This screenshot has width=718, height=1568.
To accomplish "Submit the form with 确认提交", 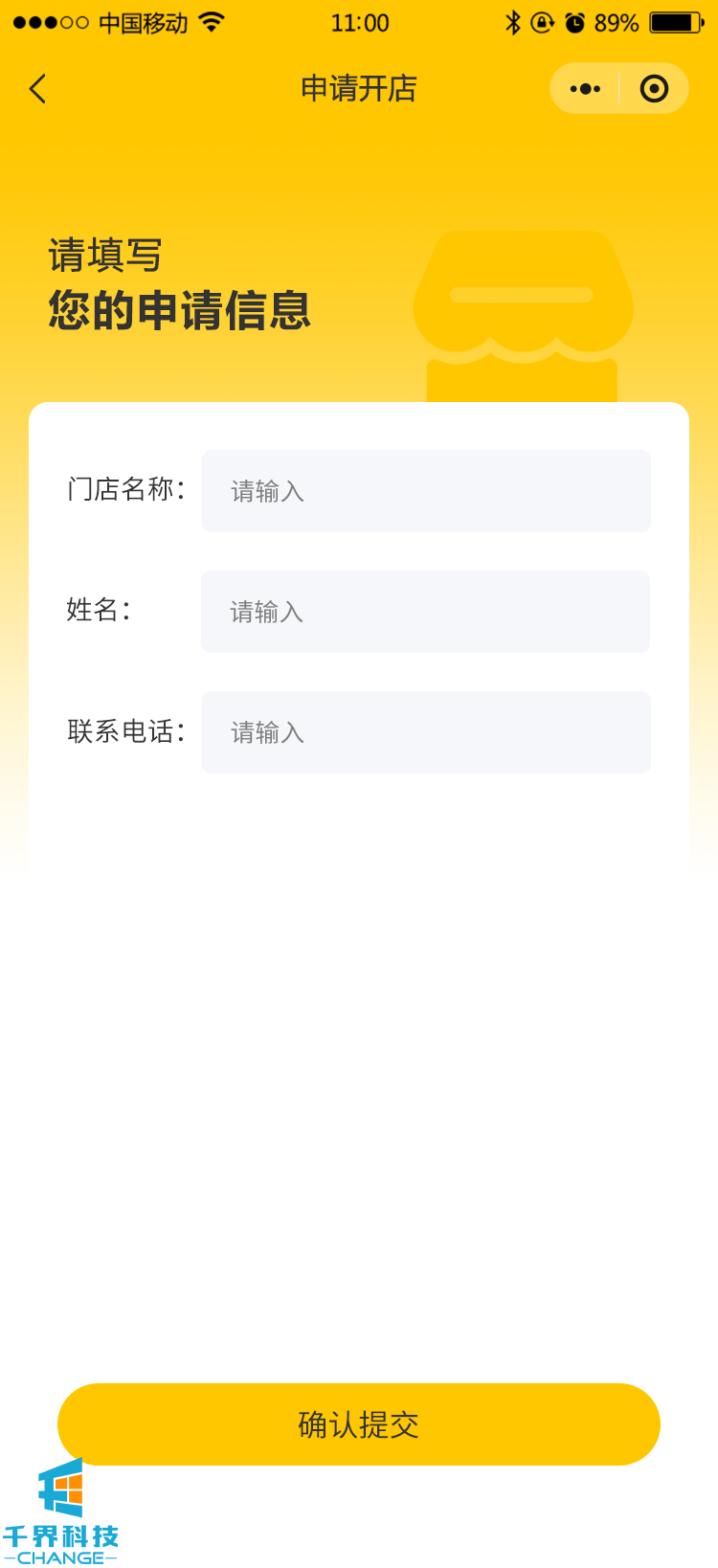I will click(x=359, y=1424).
